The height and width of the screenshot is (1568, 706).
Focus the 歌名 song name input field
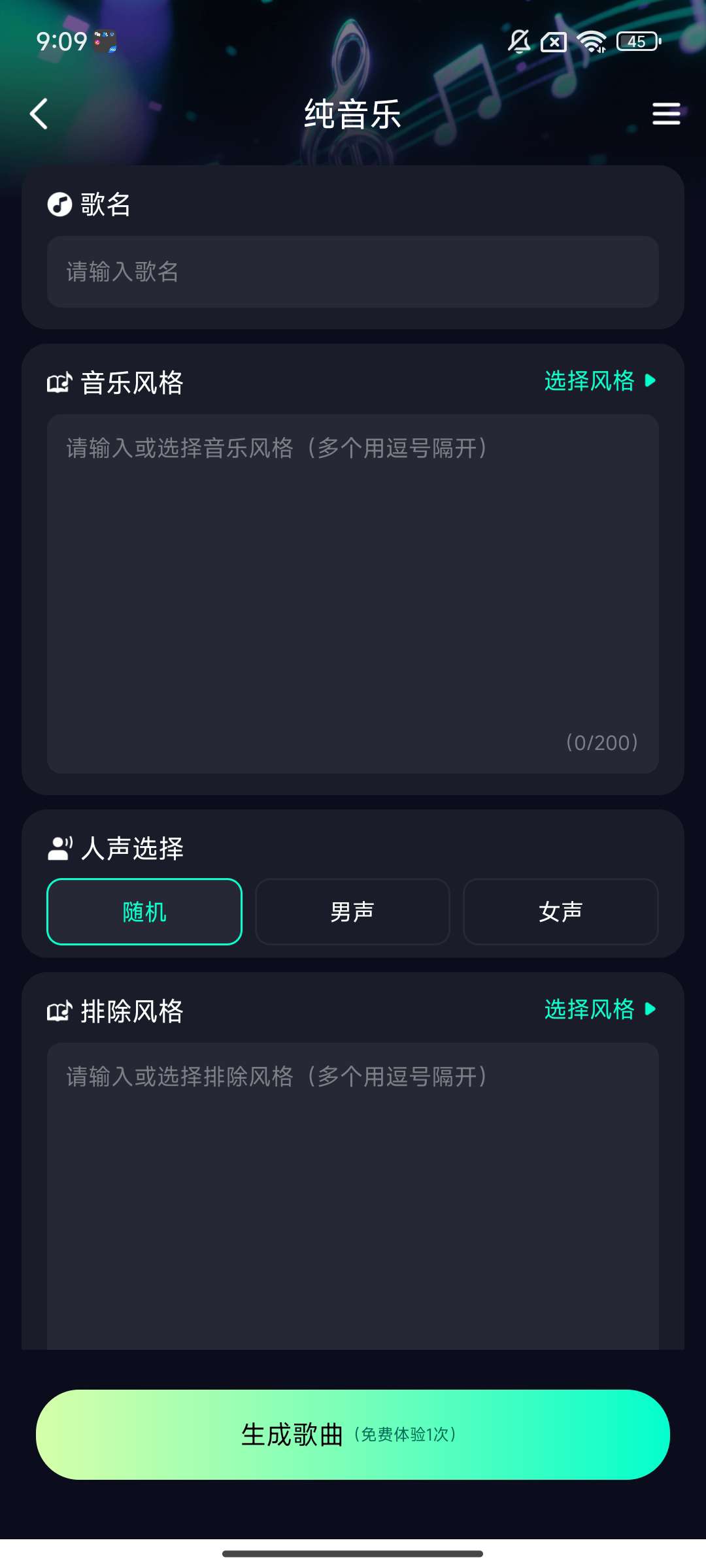[x=352, y=272]
